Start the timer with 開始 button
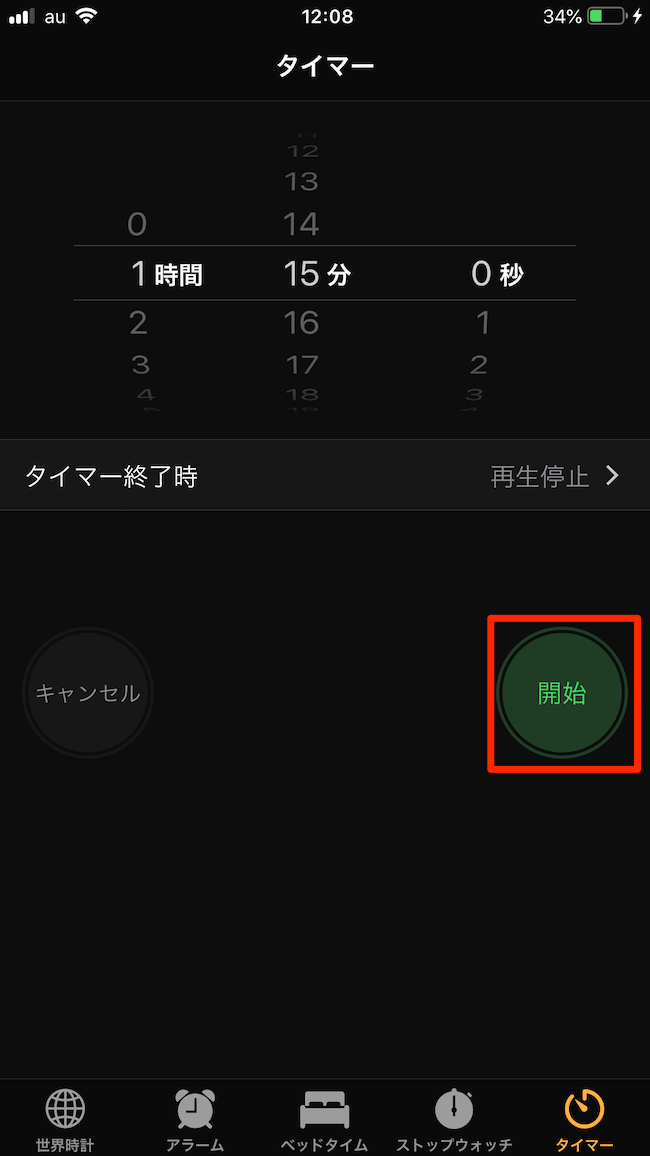This screenshot has width=650, height=1156. click(x=562, y=693)
